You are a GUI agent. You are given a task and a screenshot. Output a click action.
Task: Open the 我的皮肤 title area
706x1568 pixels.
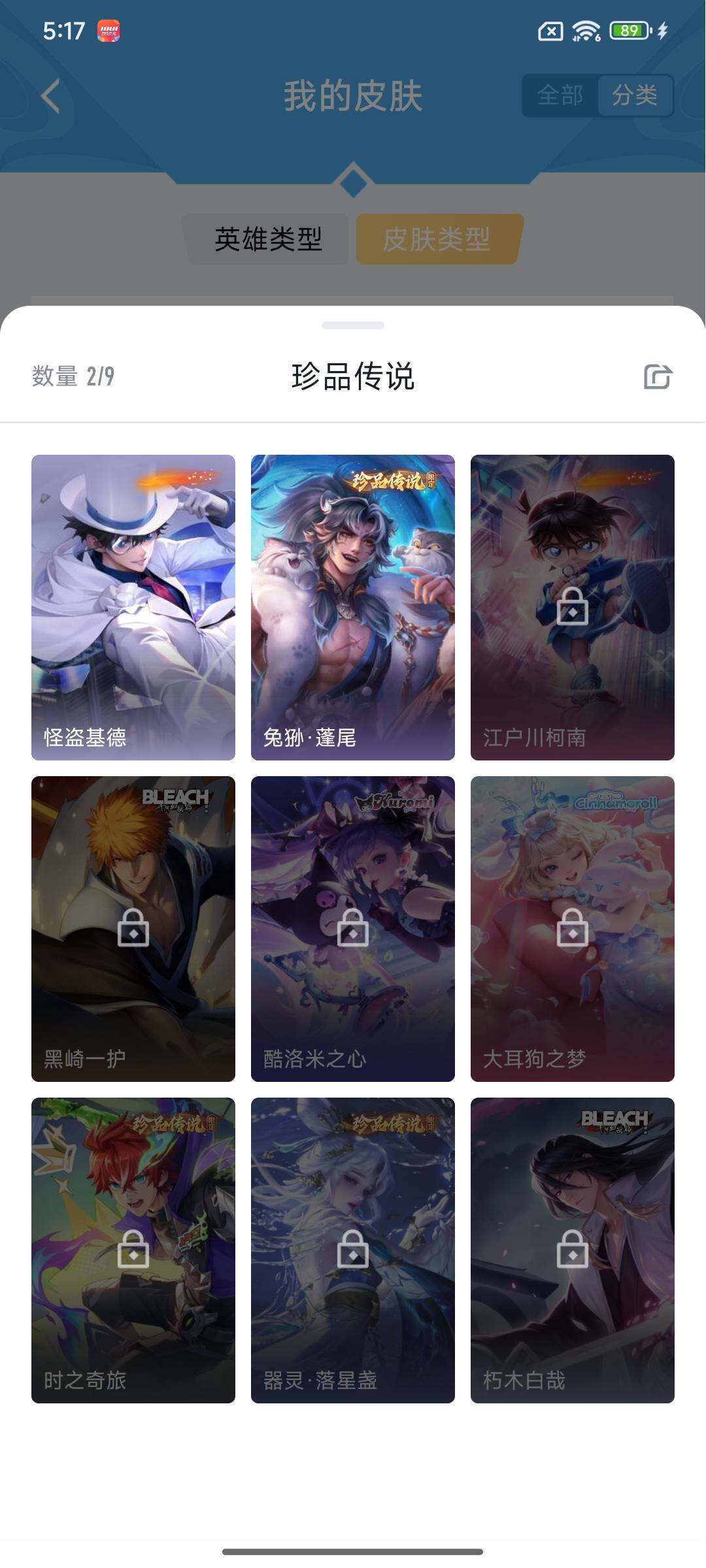[x=353, y=95]
